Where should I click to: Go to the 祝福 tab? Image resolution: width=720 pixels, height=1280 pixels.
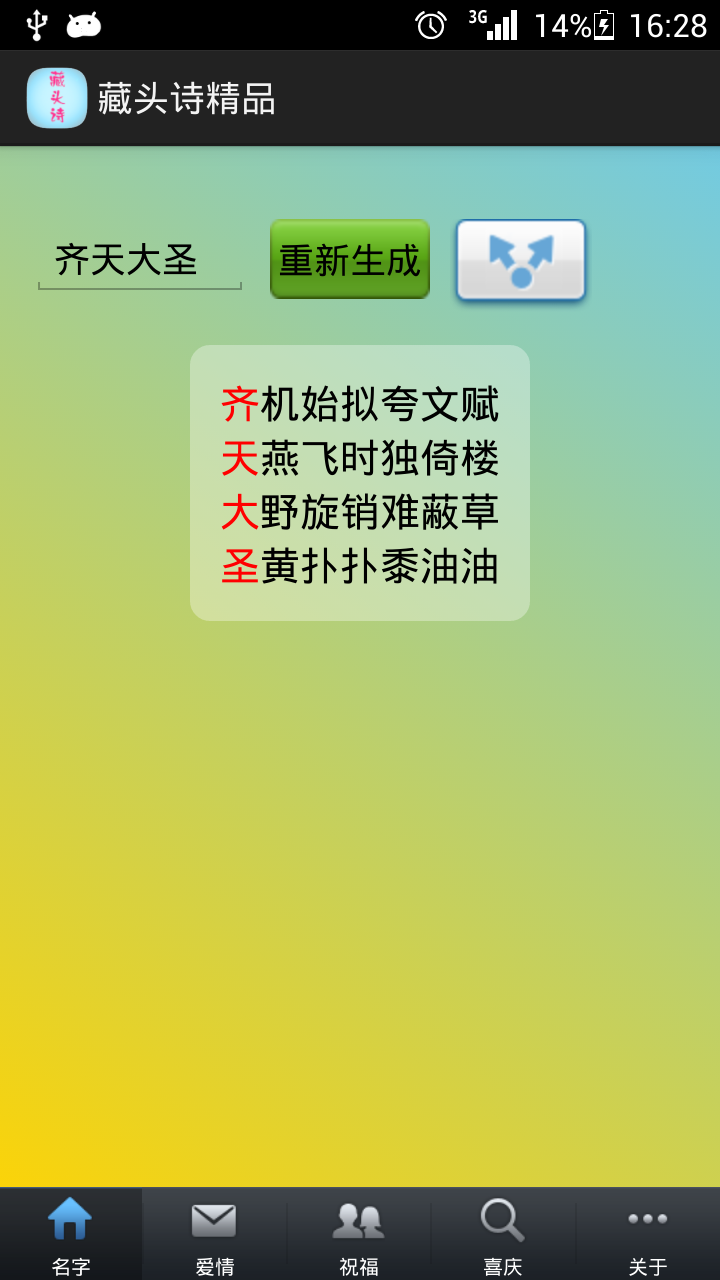[x=359, y=1235]
